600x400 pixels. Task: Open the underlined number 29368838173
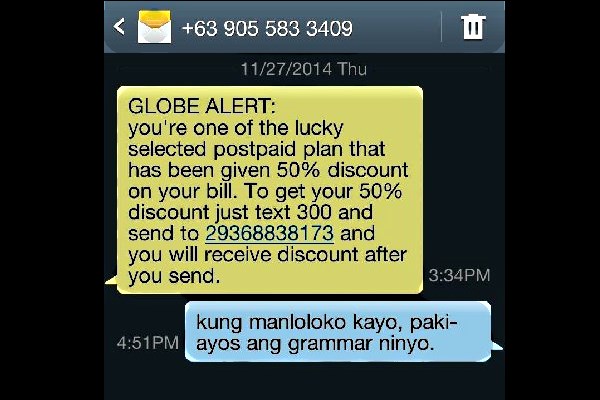point(268,234)
